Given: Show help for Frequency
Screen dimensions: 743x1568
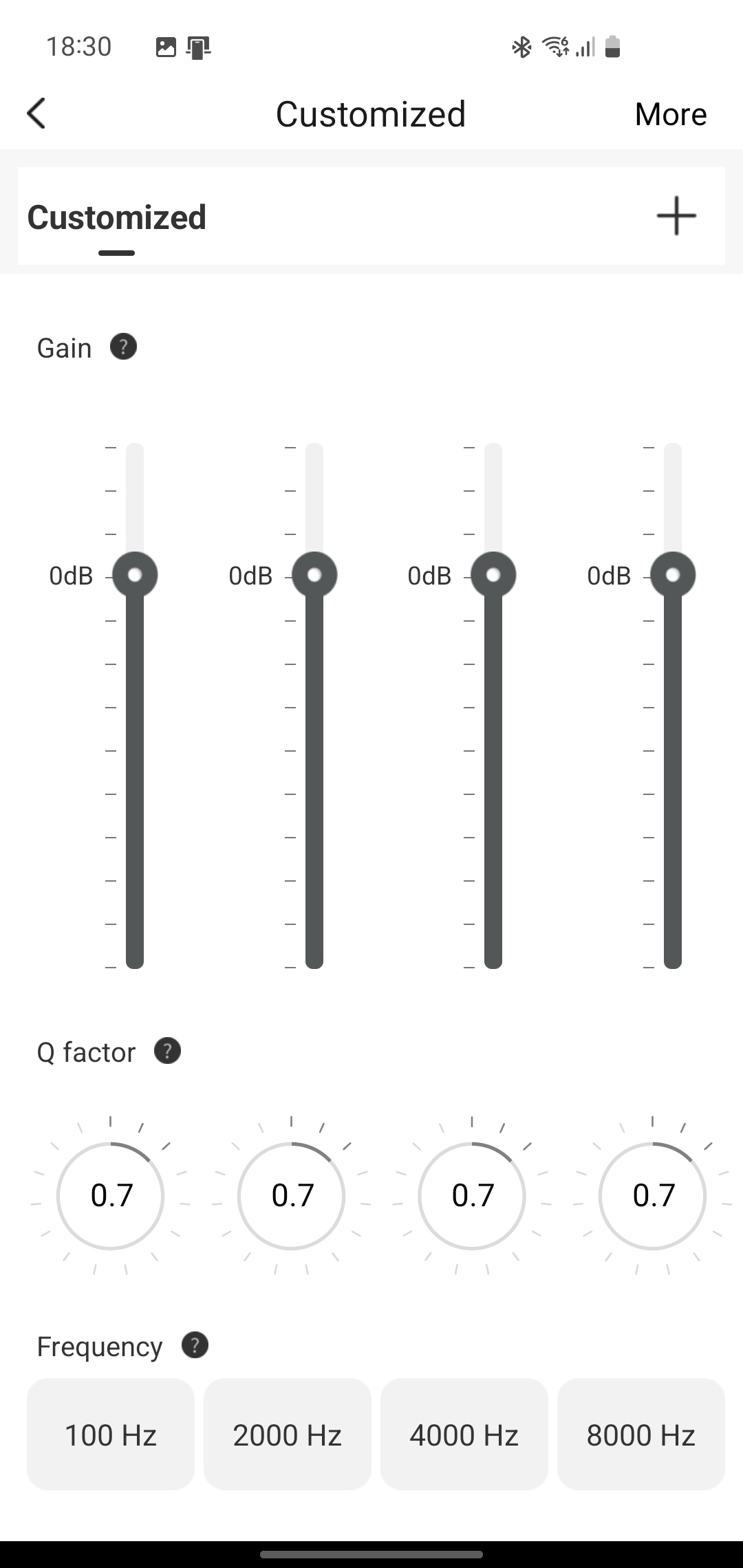Looking at the screenshot, I should (x=195, y=1345).
